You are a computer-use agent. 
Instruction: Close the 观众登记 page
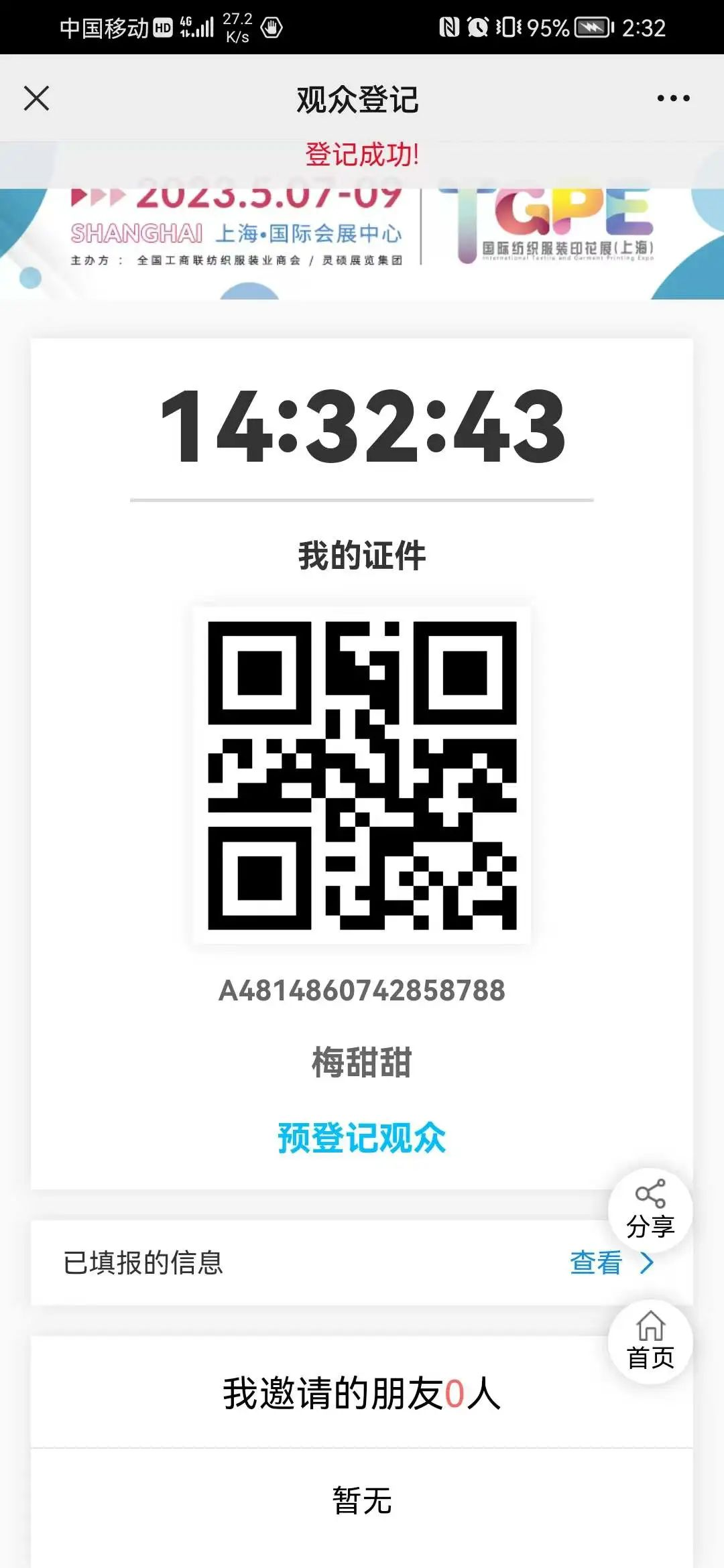click(x=37, y=98)
